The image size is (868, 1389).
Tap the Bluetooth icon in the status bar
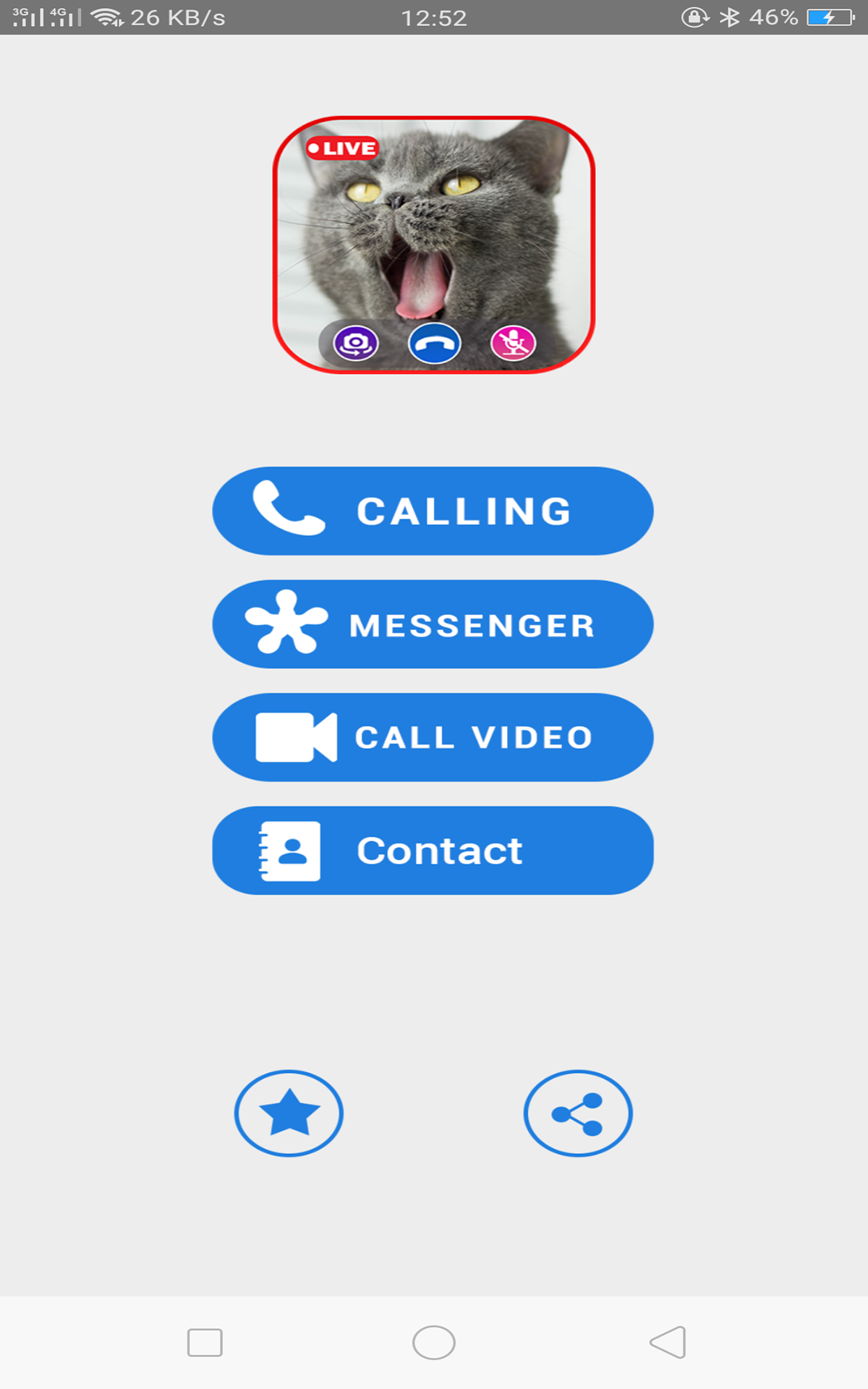(x=731, y=18)
